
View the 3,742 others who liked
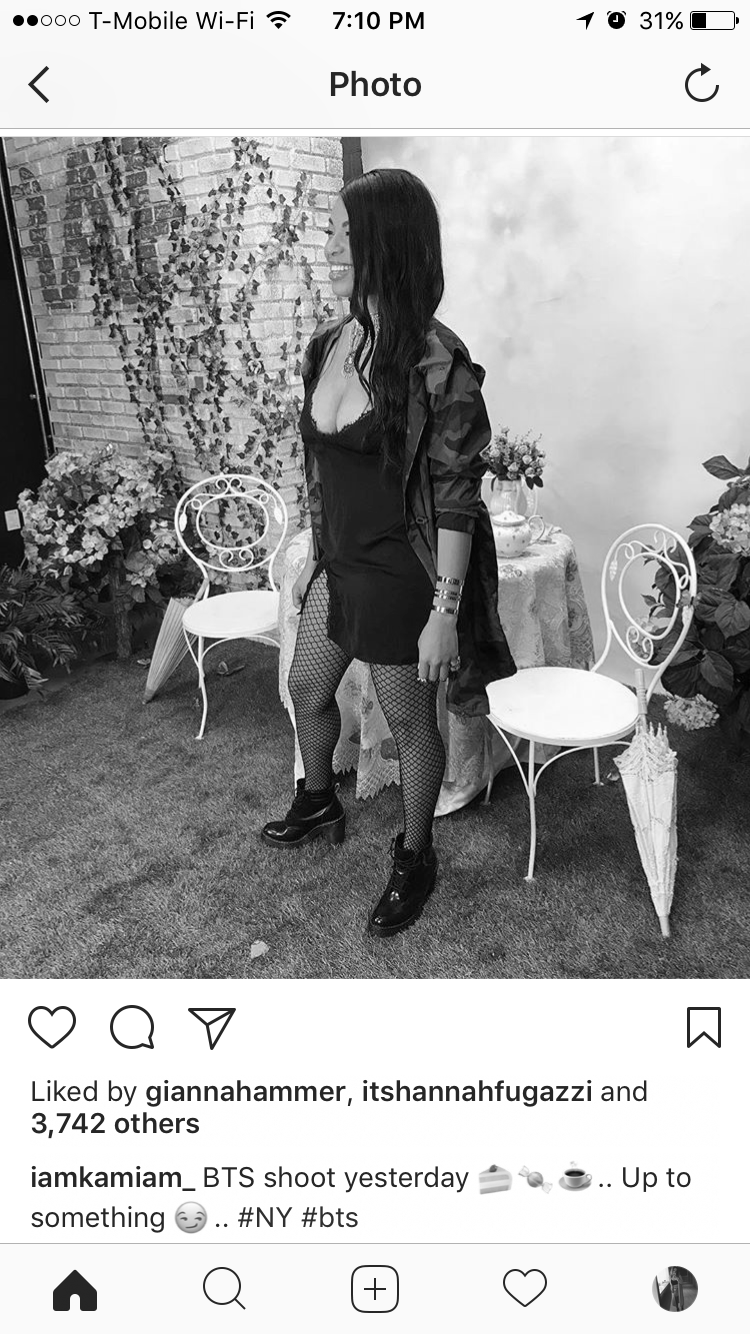(115, 1124)
